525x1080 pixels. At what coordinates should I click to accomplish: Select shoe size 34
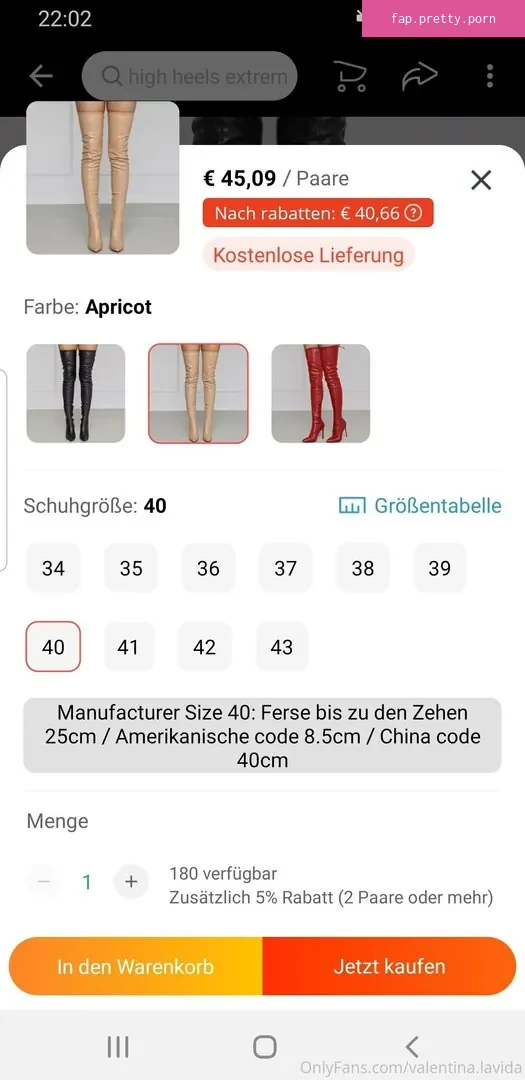coord(53,568)
